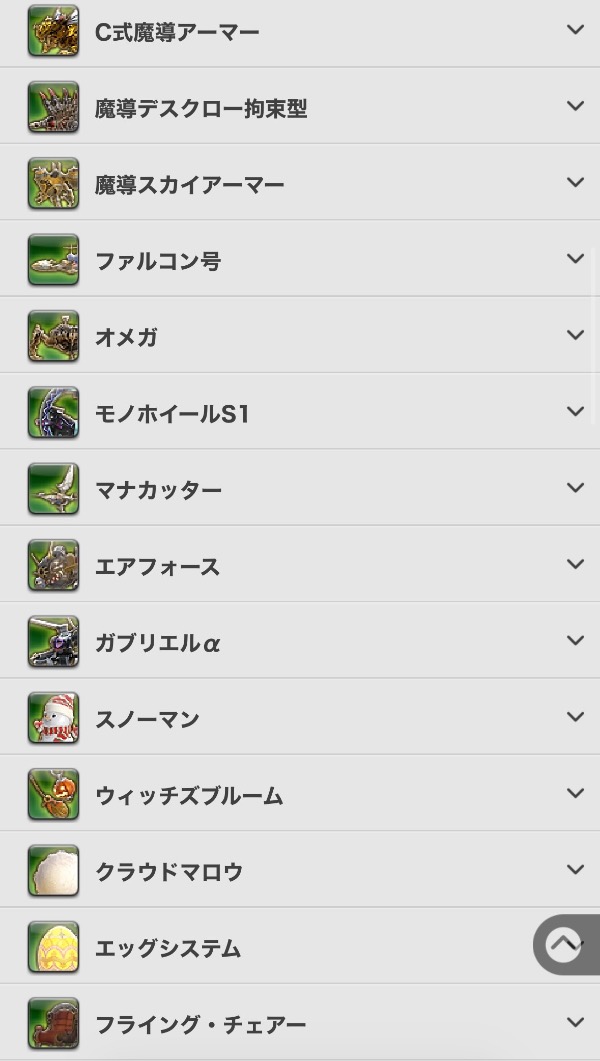Expand the ファルコン号 row

click(575, 259)
